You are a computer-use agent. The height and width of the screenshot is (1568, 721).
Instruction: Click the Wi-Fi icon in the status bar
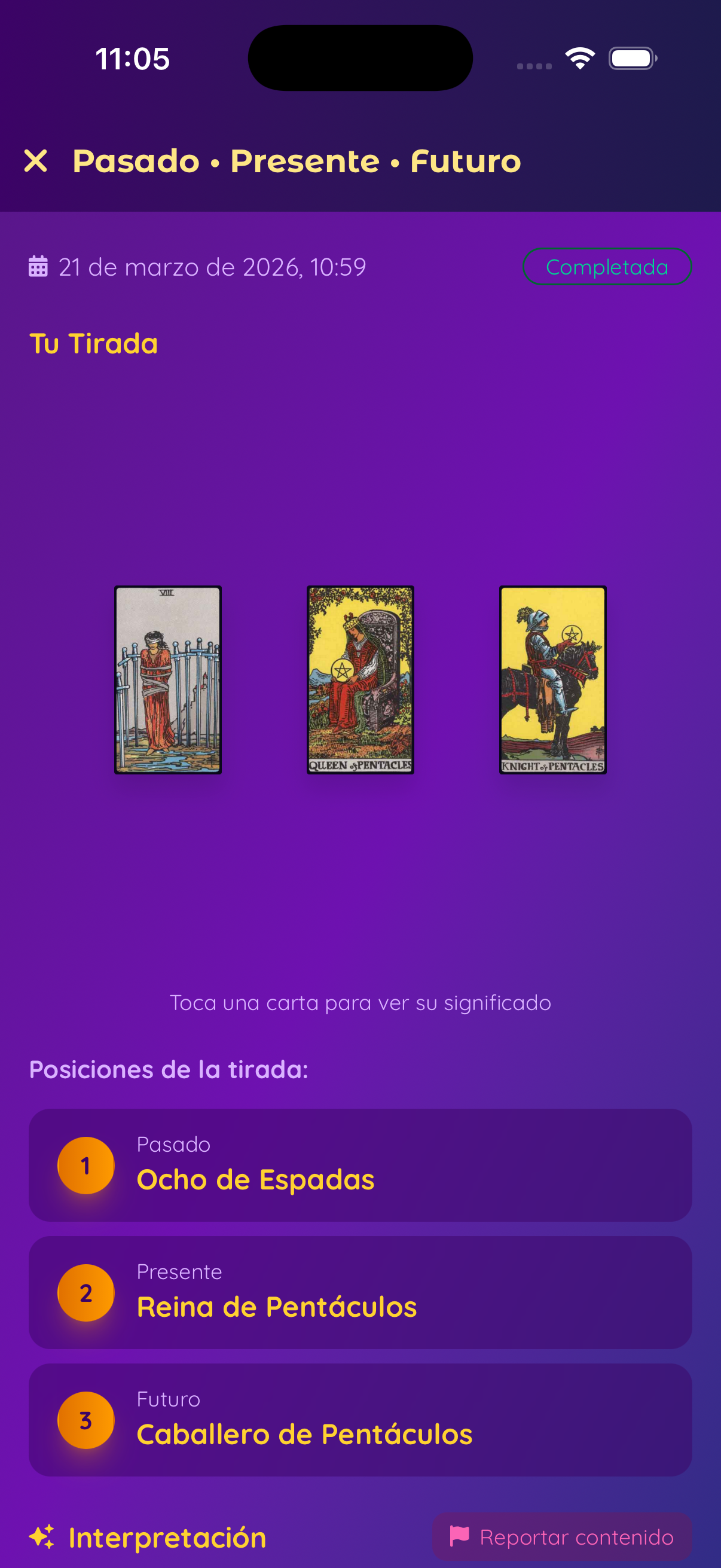point(579,57)
